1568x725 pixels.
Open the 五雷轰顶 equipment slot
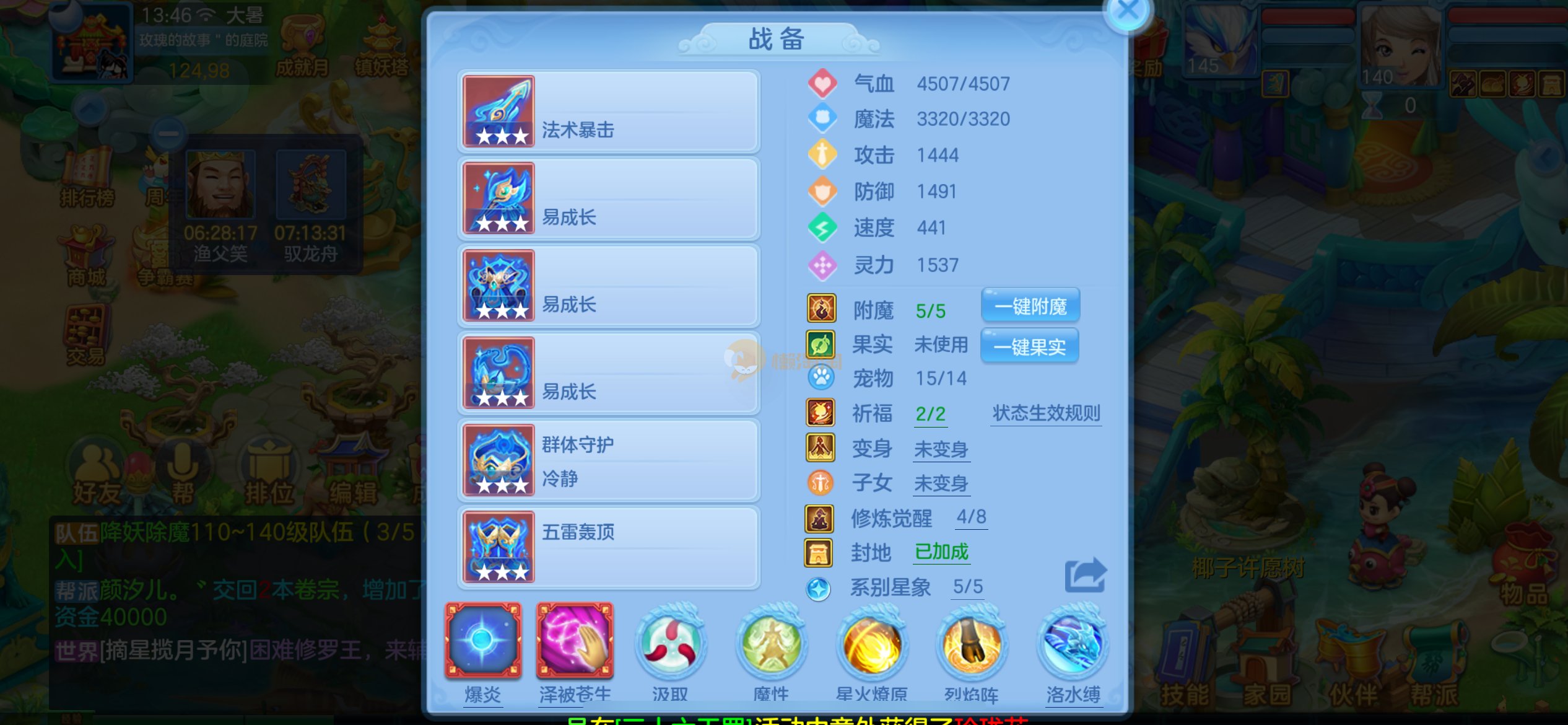coord(608,547)
